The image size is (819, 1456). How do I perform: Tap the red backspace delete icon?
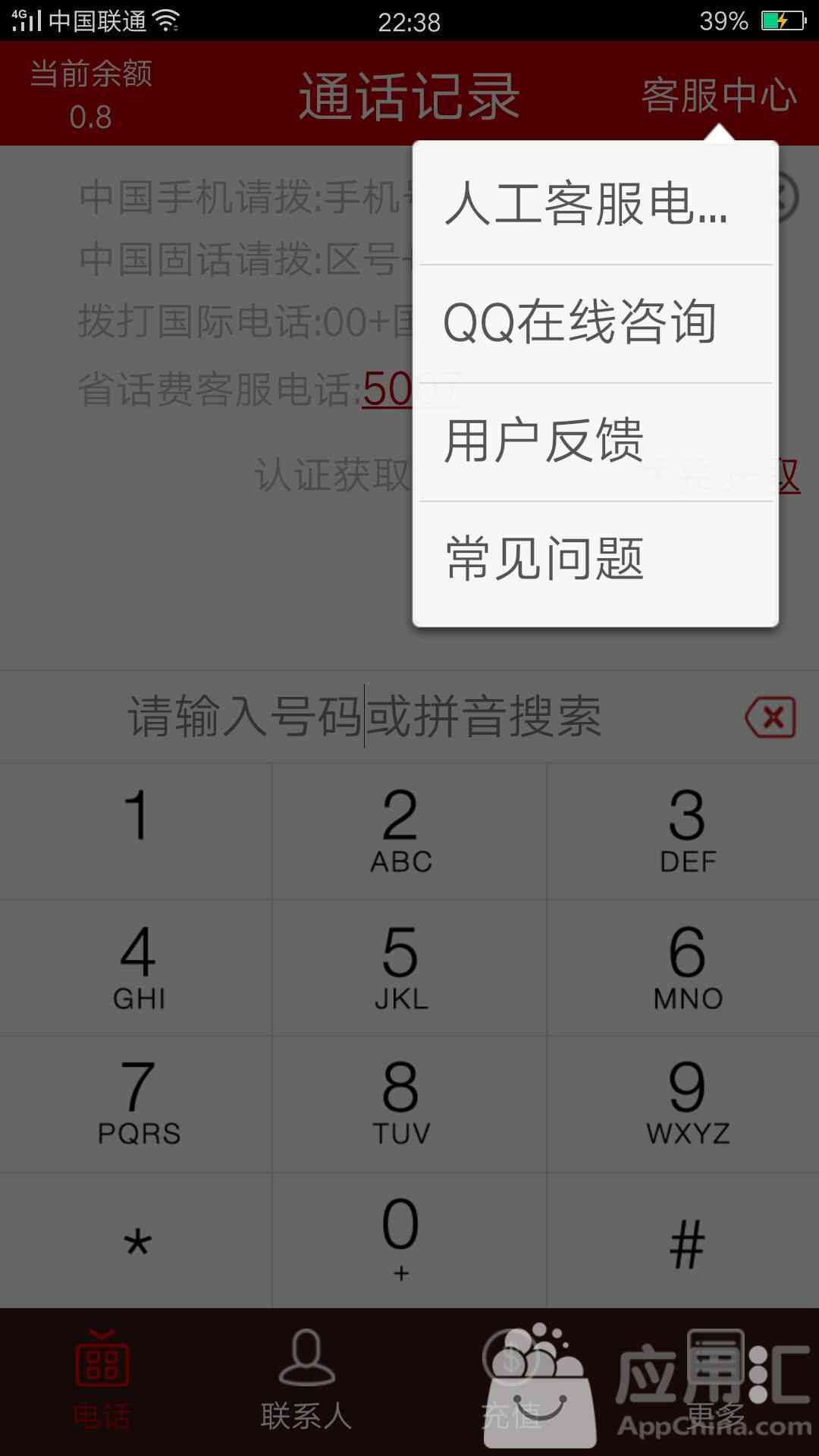(770, 717)
